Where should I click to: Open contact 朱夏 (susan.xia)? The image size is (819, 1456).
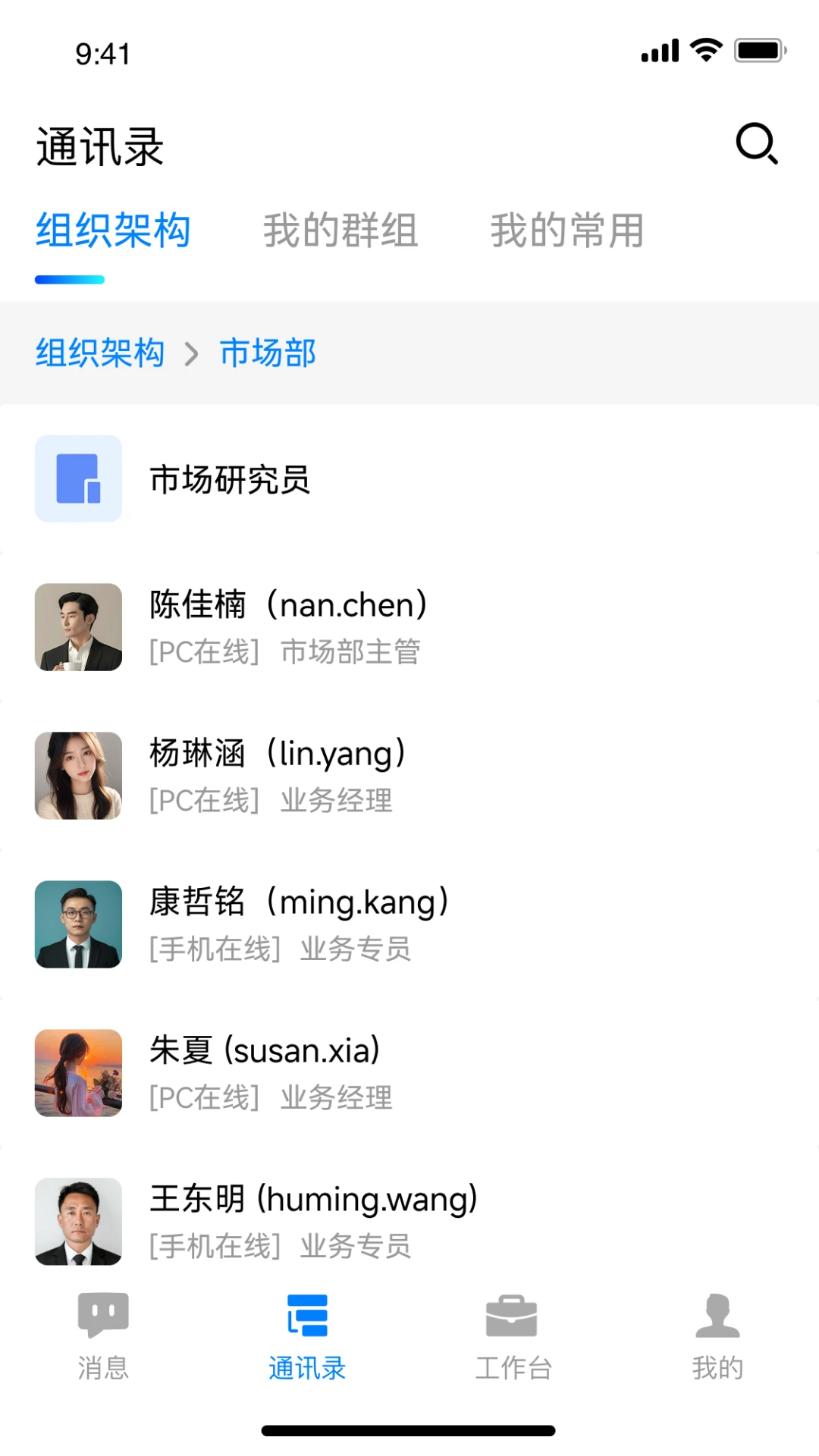point(409,1073)
